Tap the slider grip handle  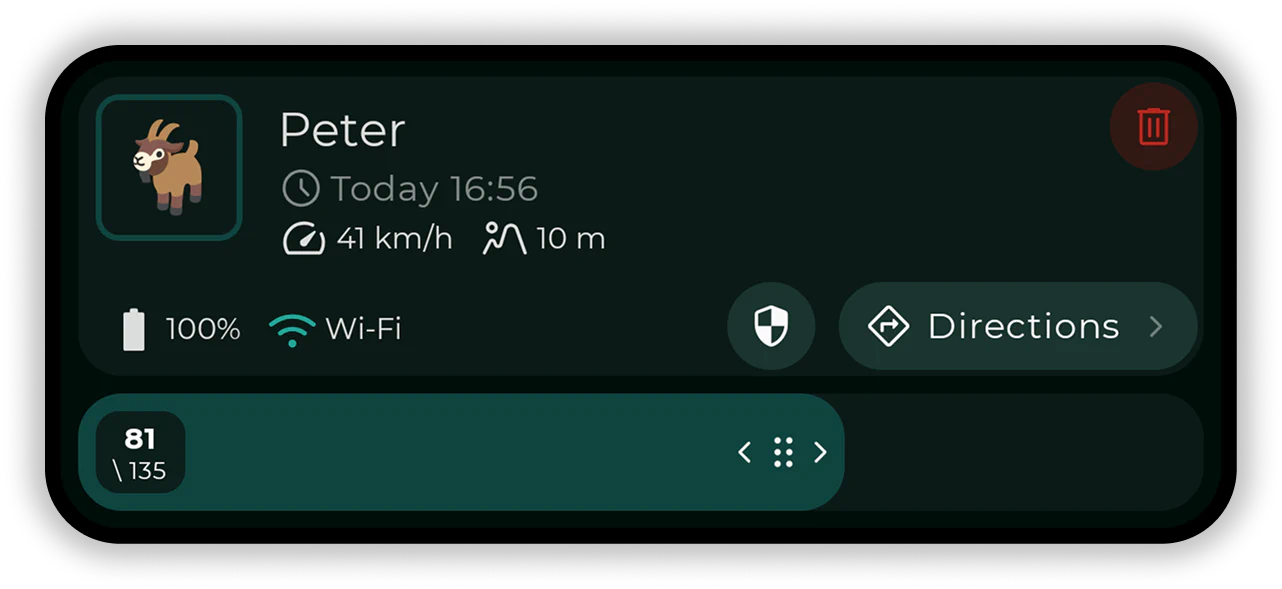click(x=783, y=453)
